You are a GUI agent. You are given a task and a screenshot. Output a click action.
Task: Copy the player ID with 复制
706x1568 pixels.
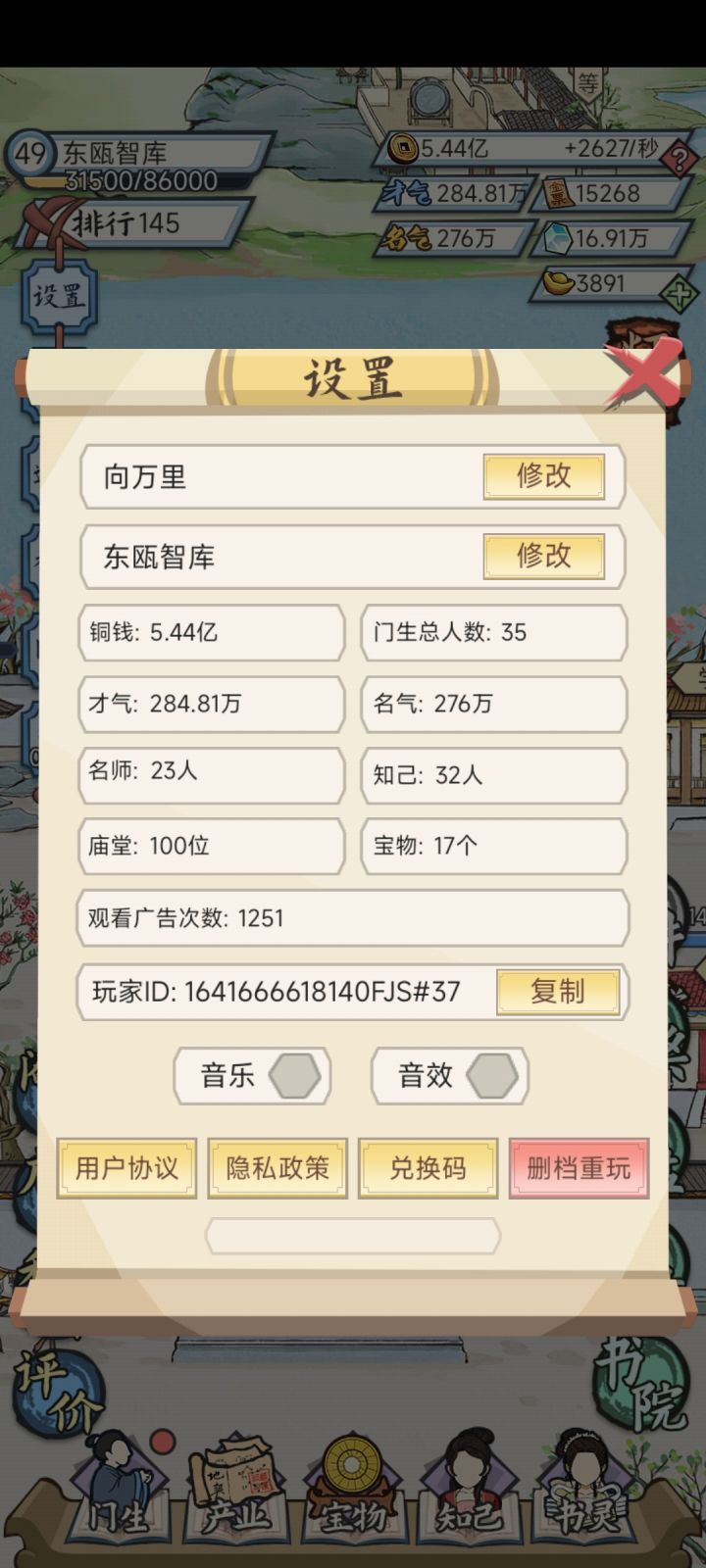558,992
